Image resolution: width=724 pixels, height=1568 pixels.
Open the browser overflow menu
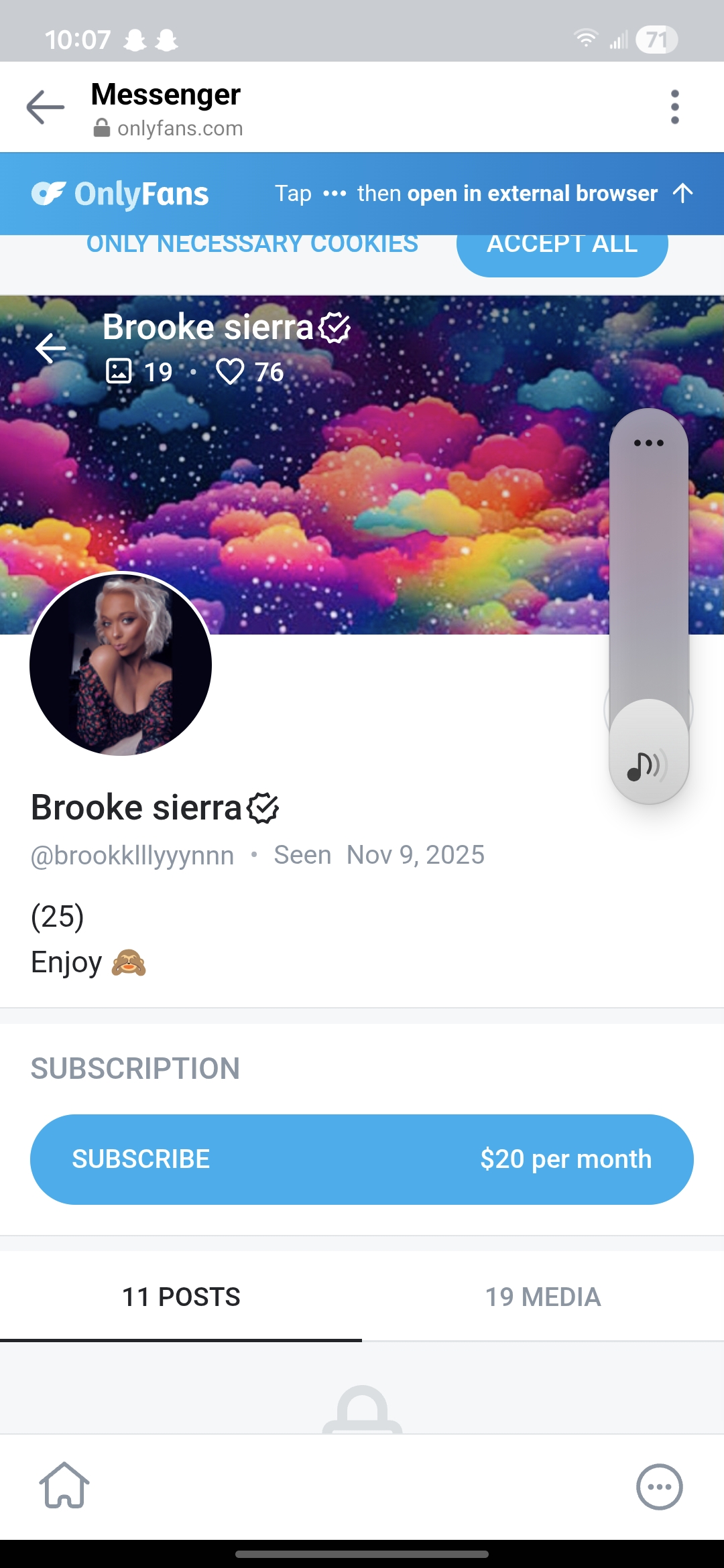click(x=674, y=107)
